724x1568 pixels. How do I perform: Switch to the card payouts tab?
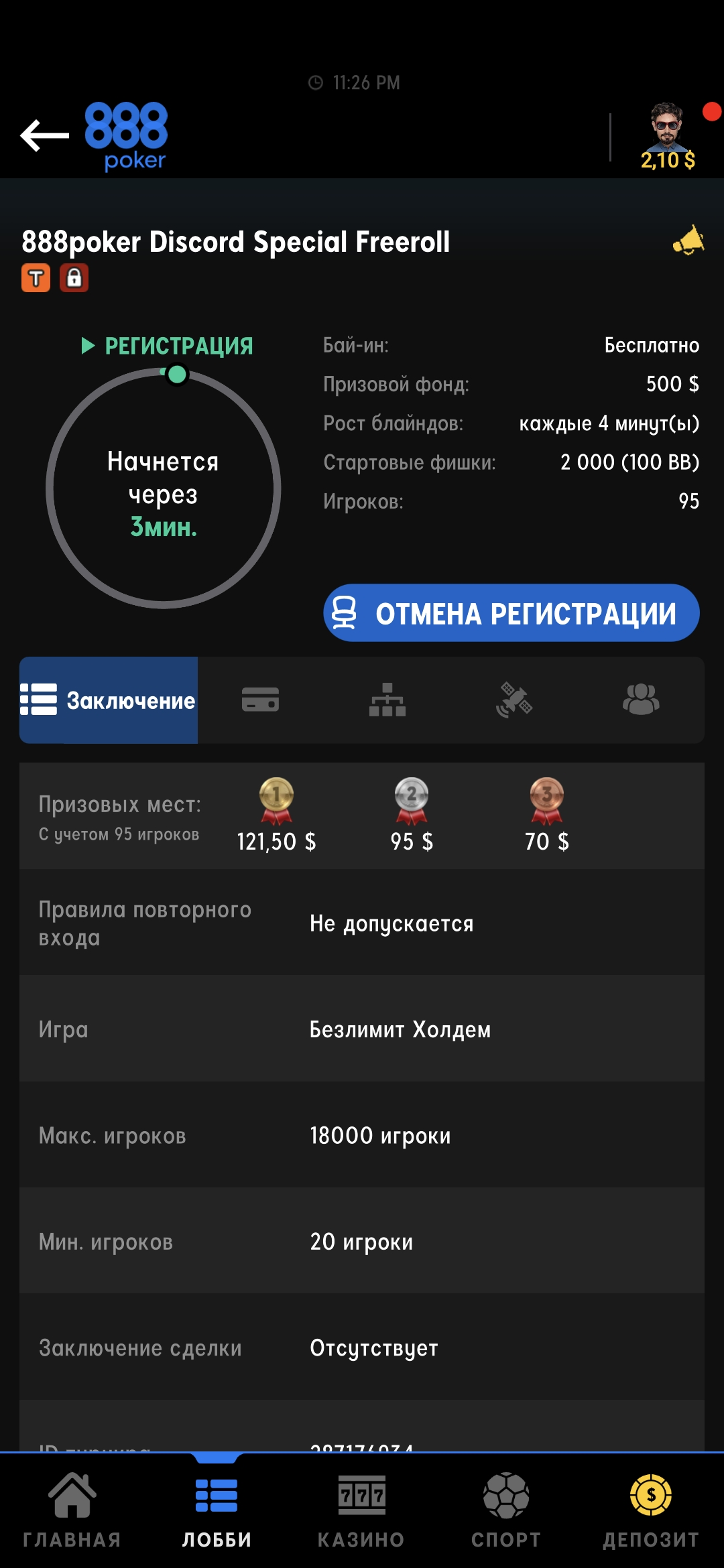coord(260,700)
